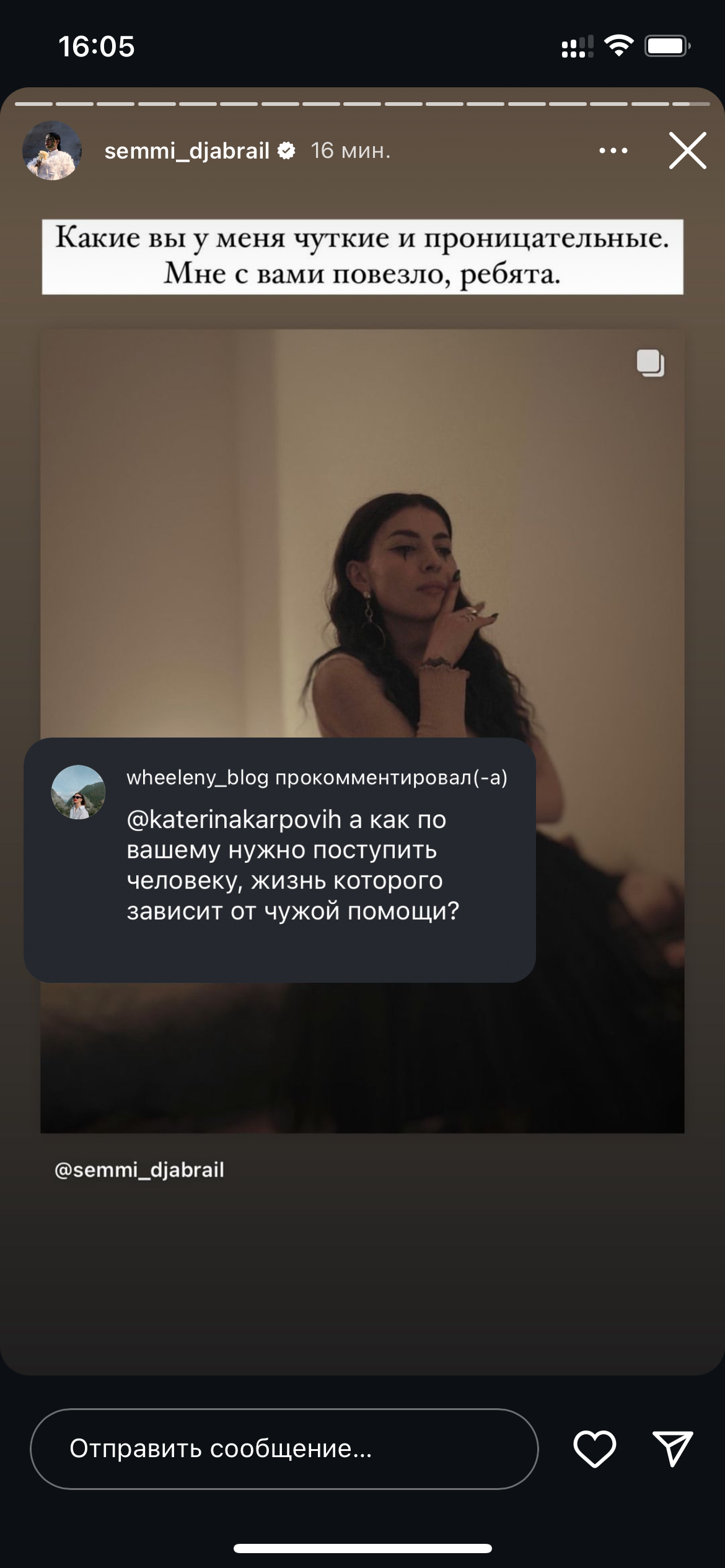Tap the @semmi_djabrail mention below the post
Viewport: 725px width, 1568px height.
click(139, 1170)
